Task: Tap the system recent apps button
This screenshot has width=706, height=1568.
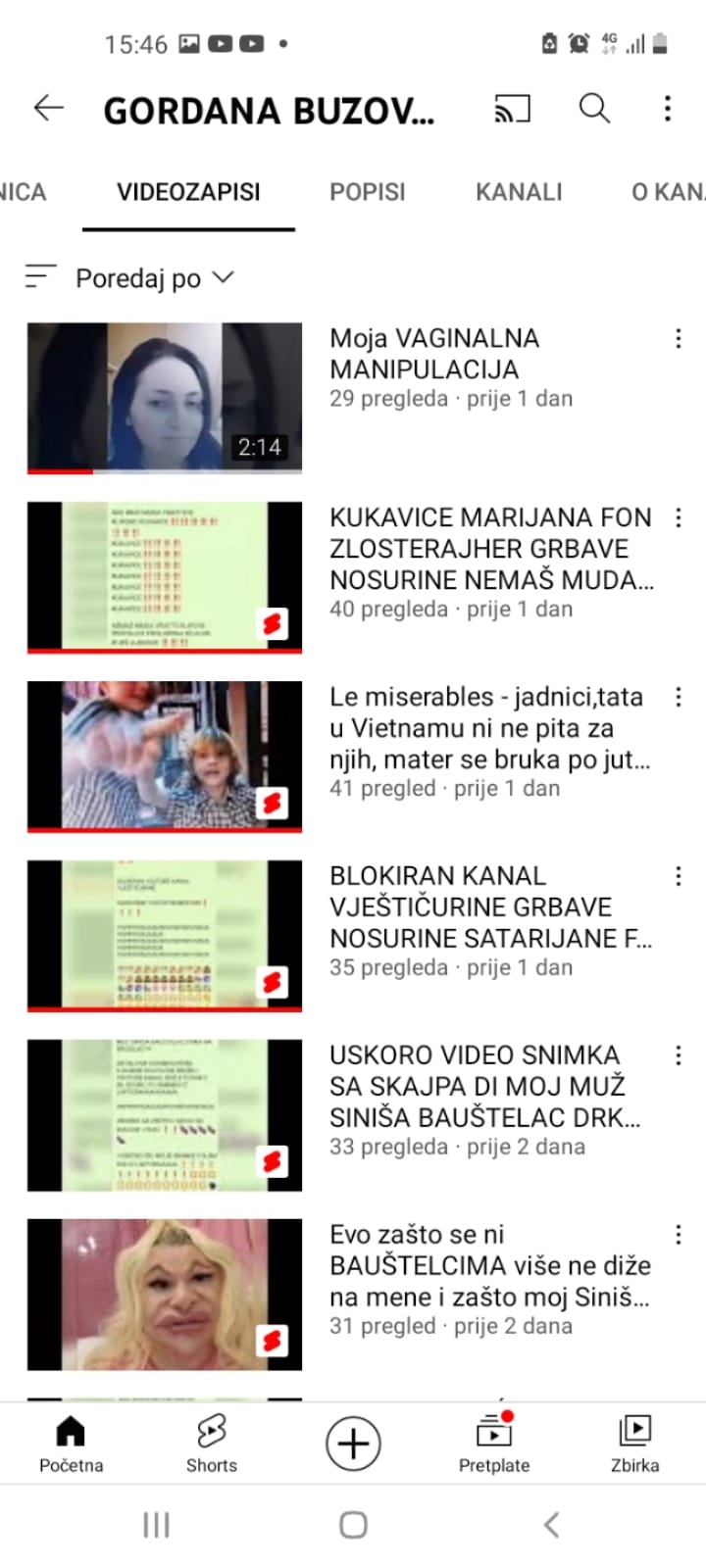Action: coord(157,1525)
